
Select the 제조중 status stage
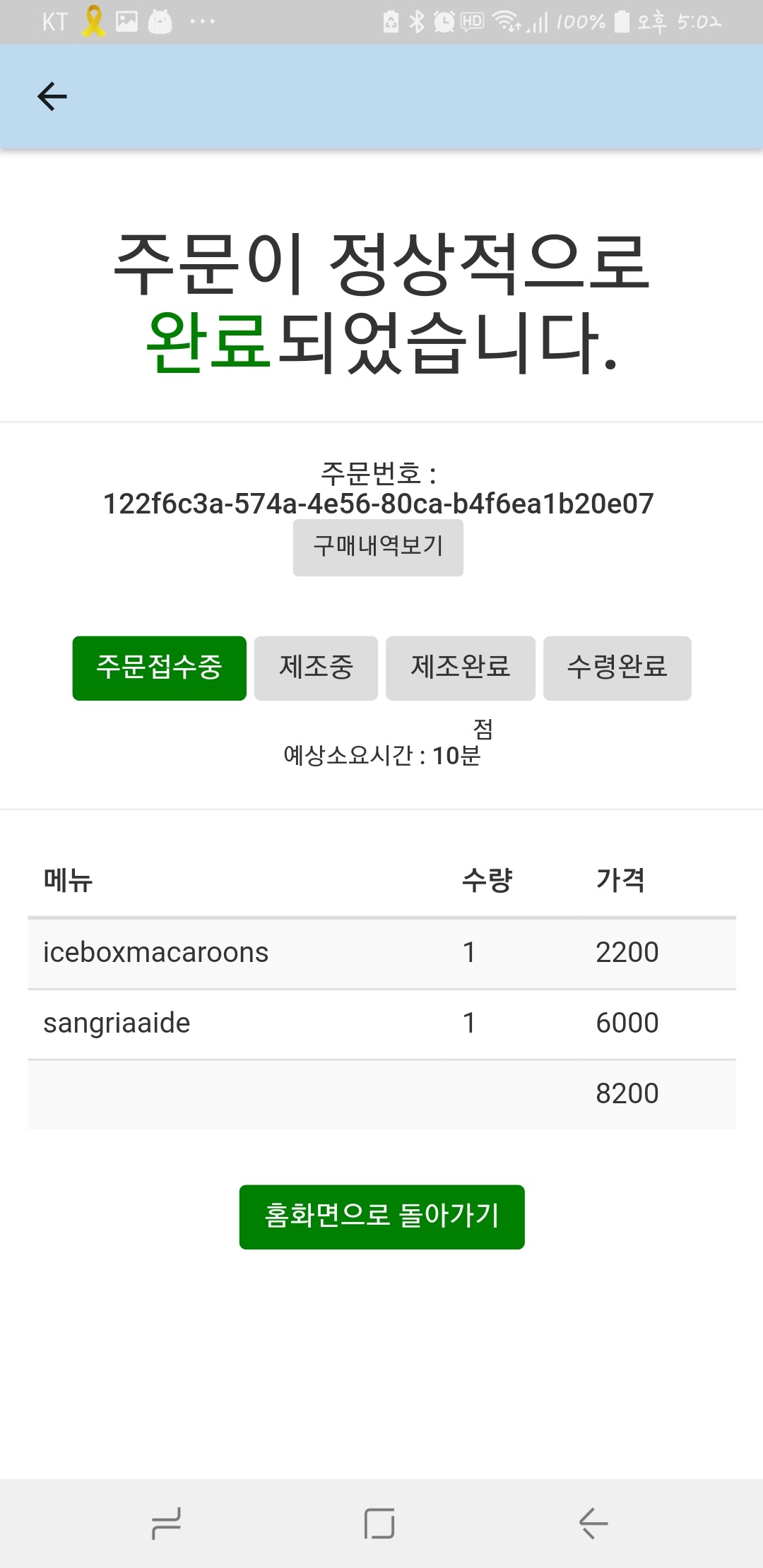click(316, 667)
